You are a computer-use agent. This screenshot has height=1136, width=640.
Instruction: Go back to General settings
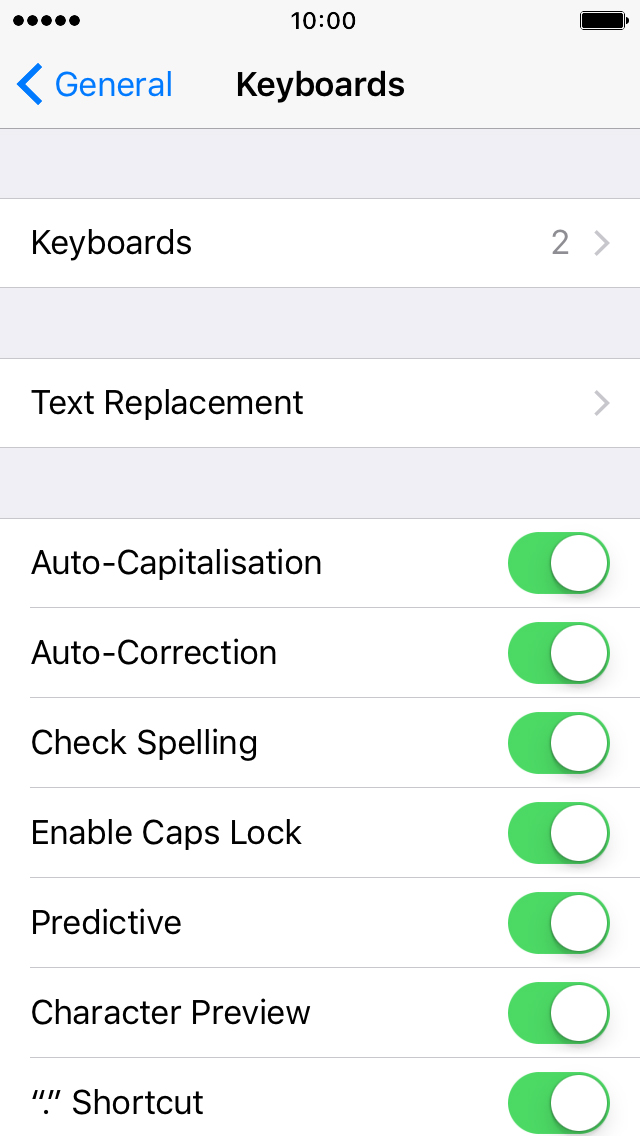(94, 85)
